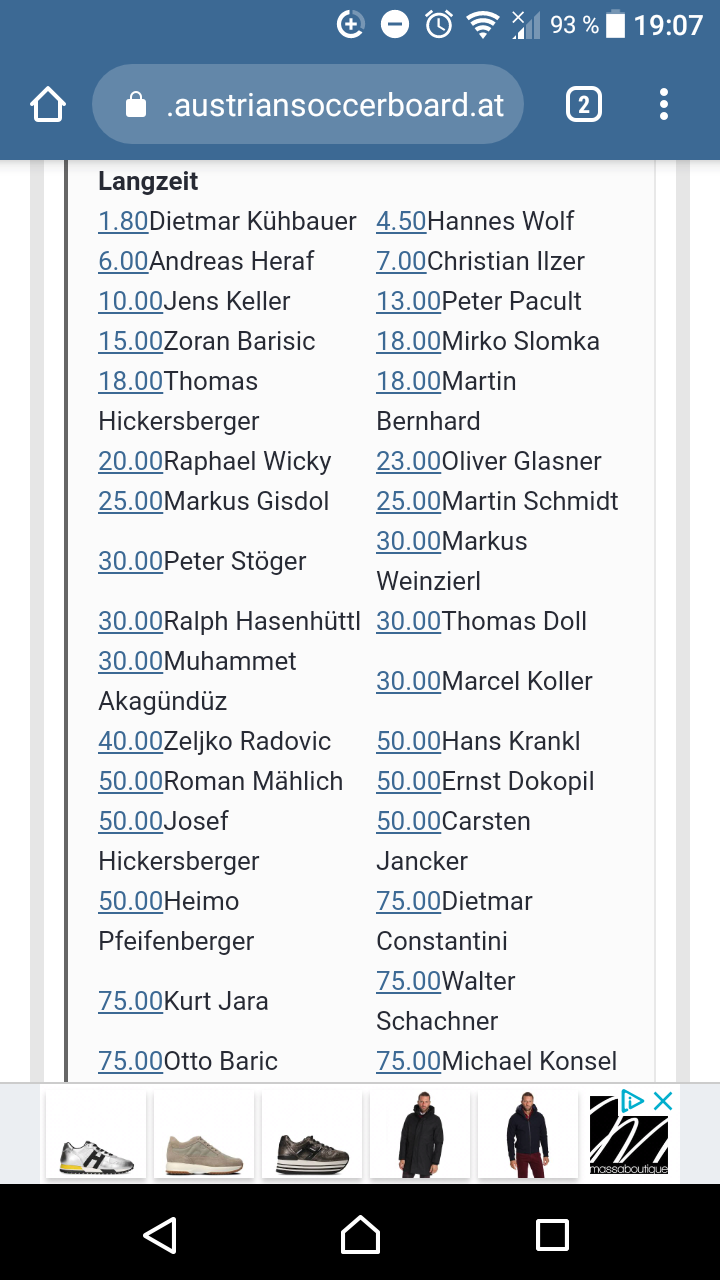Open the browser overflow menu

coord(664,105)
